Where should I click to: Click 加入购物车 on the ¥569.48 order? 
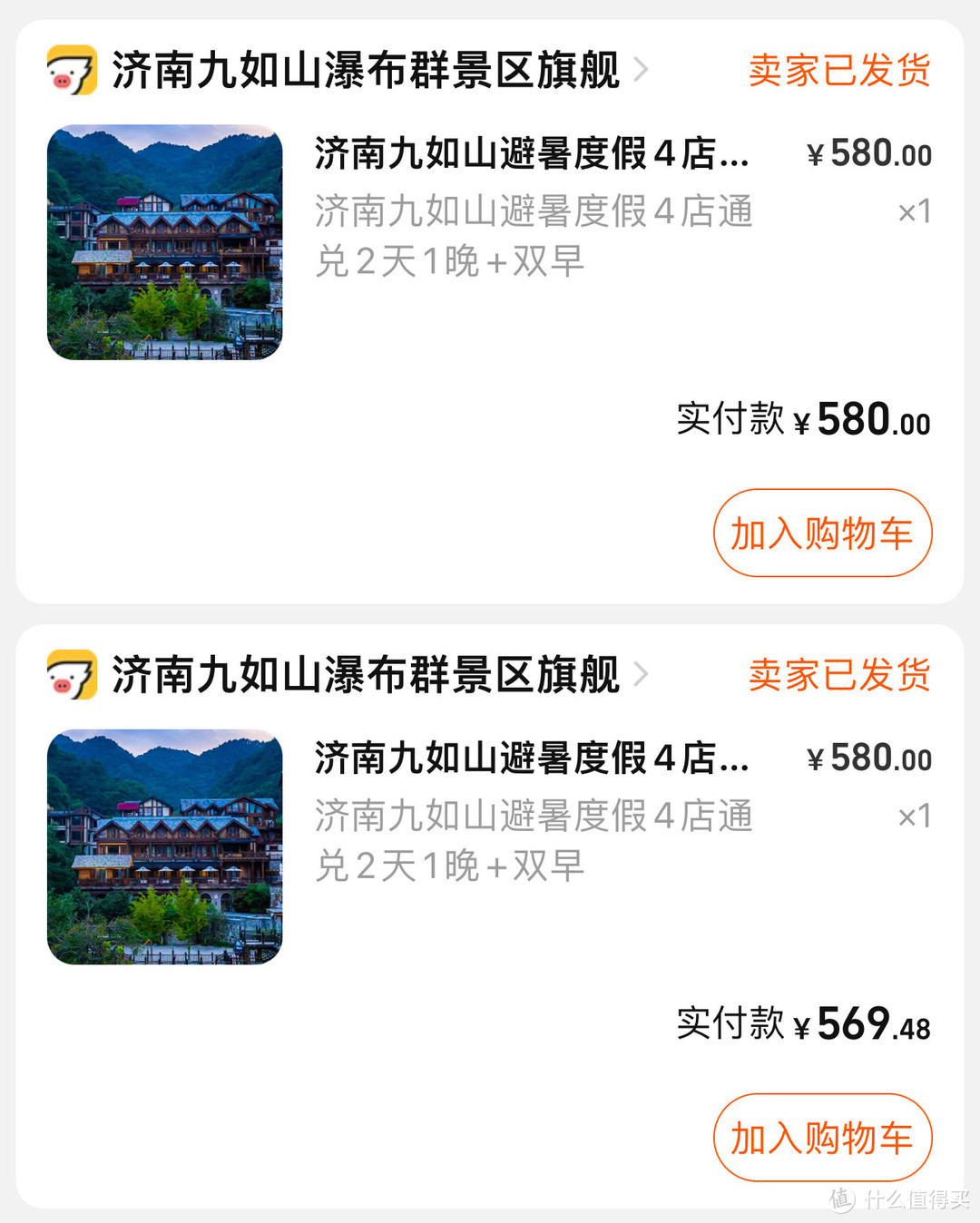tap(821, 1137)
